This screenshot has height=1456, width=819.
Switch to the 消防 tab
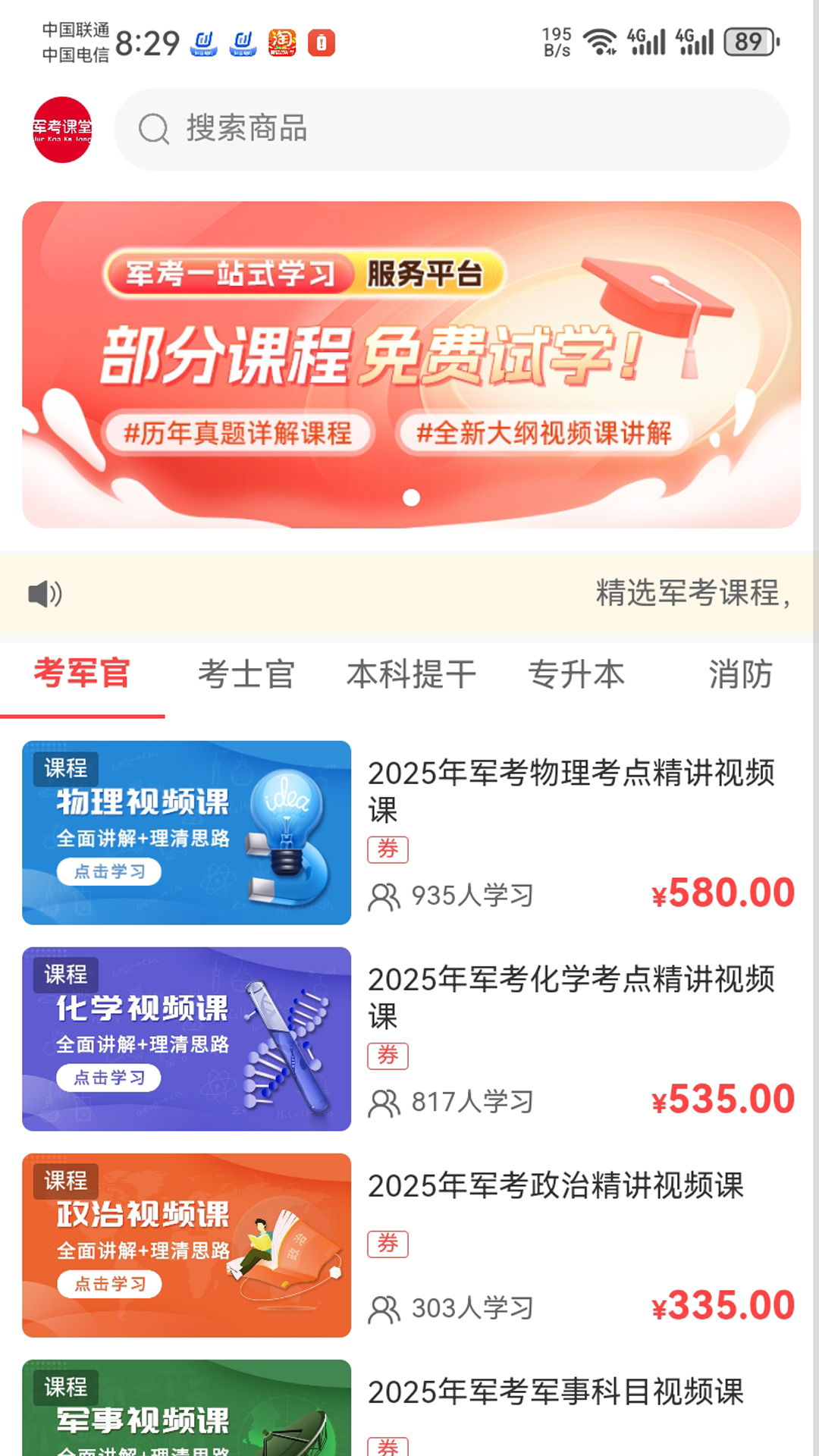click(x=739, y=674)
